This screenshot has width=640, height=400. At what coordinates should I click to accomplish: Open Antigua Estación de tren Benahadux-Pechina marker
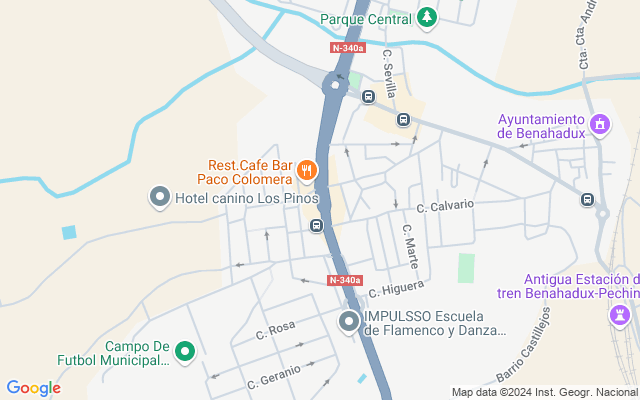621,315
